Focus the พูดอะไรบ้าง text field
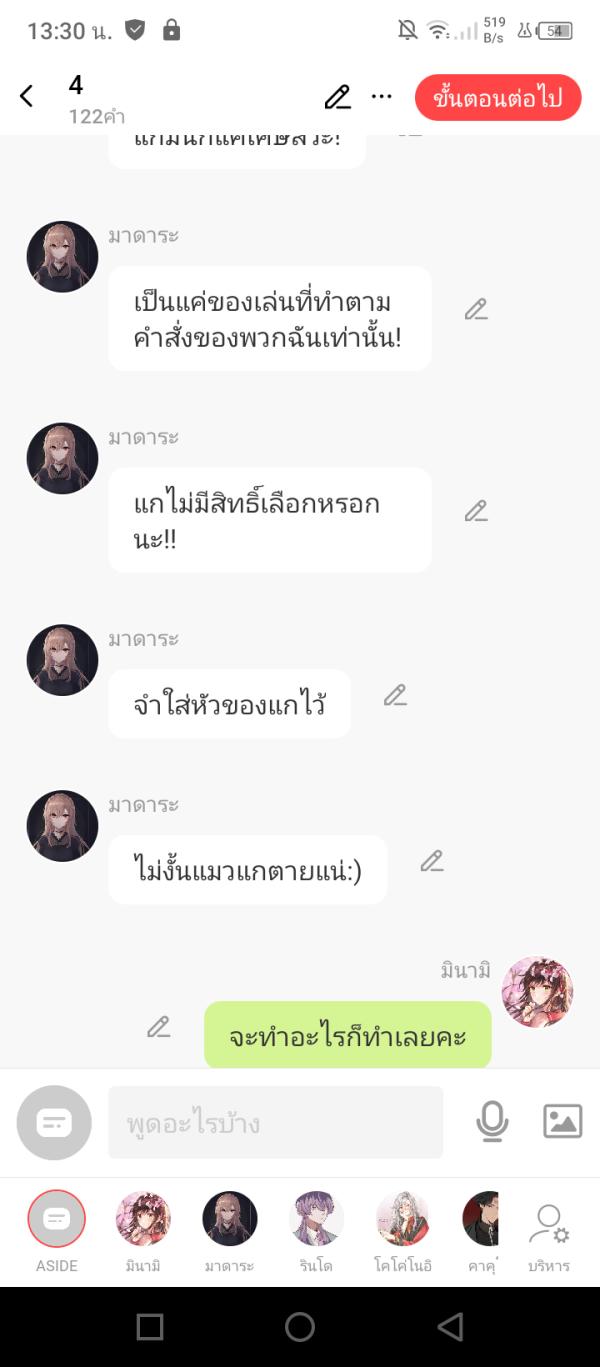The image size is (600, 1367). 275,1123
